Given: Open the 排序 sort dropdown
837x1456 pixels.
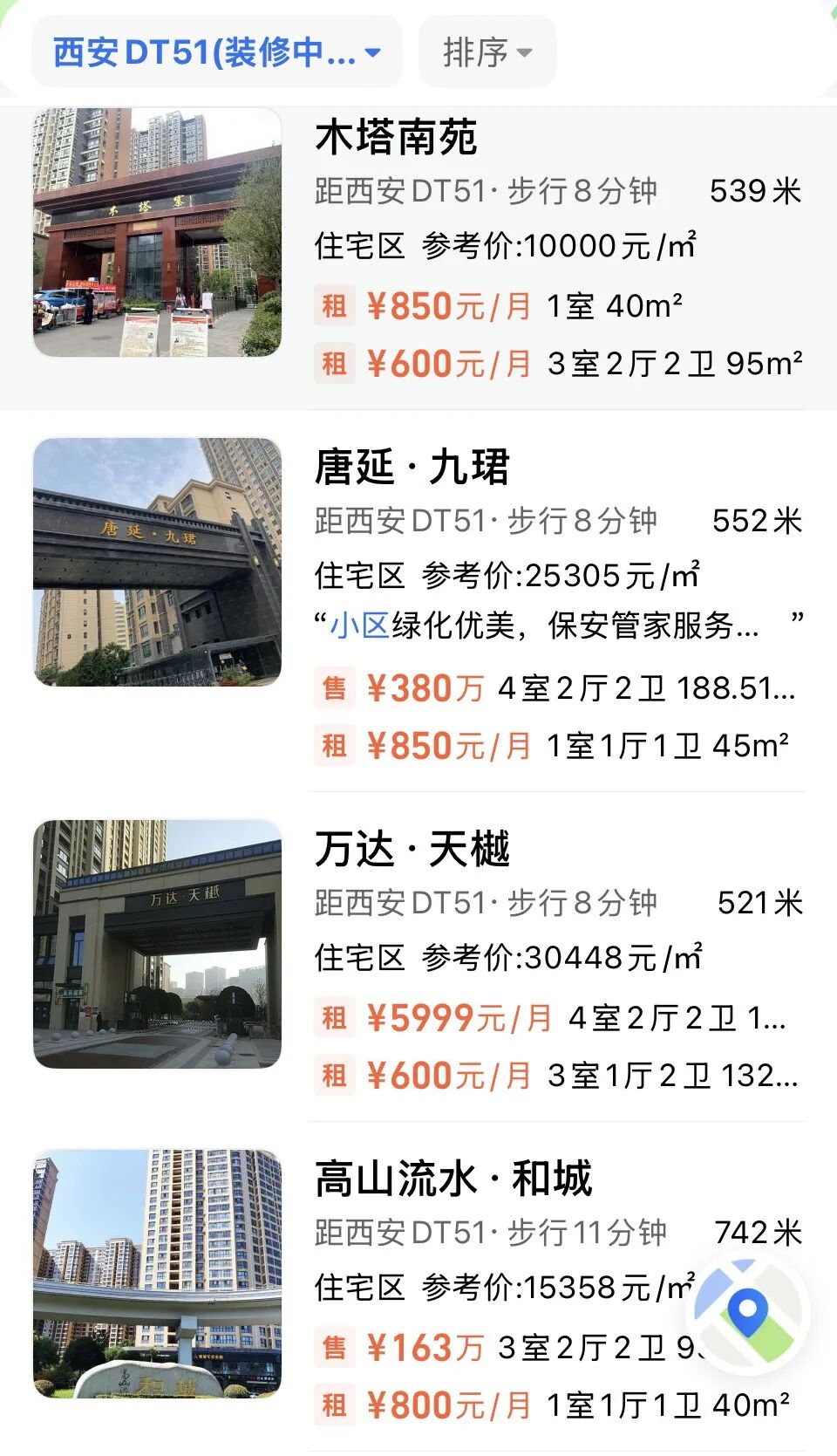Looking at the screenshot, I should 487,52.
